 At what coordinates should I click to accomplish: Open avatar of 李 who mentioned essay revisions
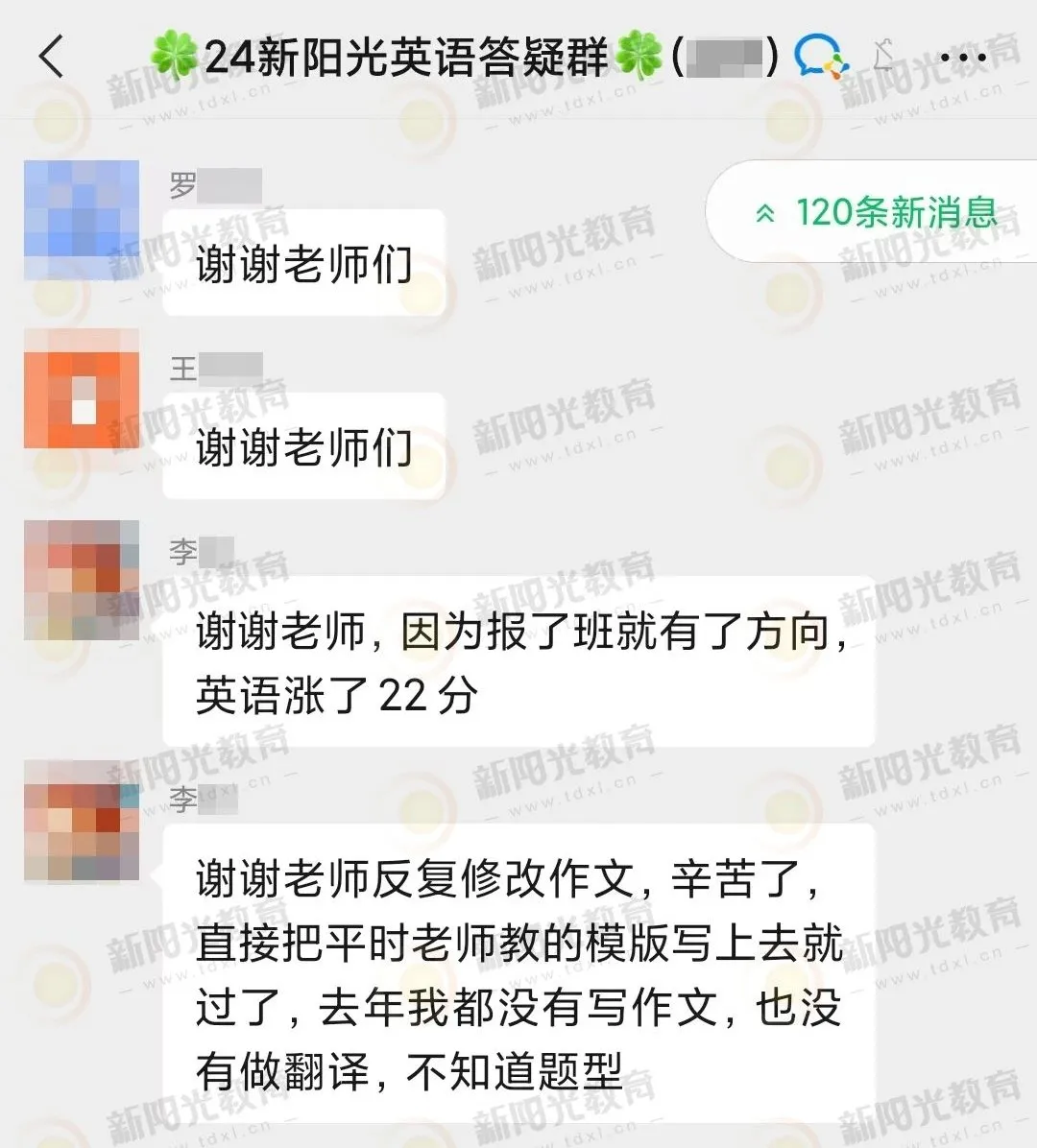click(x=82, y=821)
